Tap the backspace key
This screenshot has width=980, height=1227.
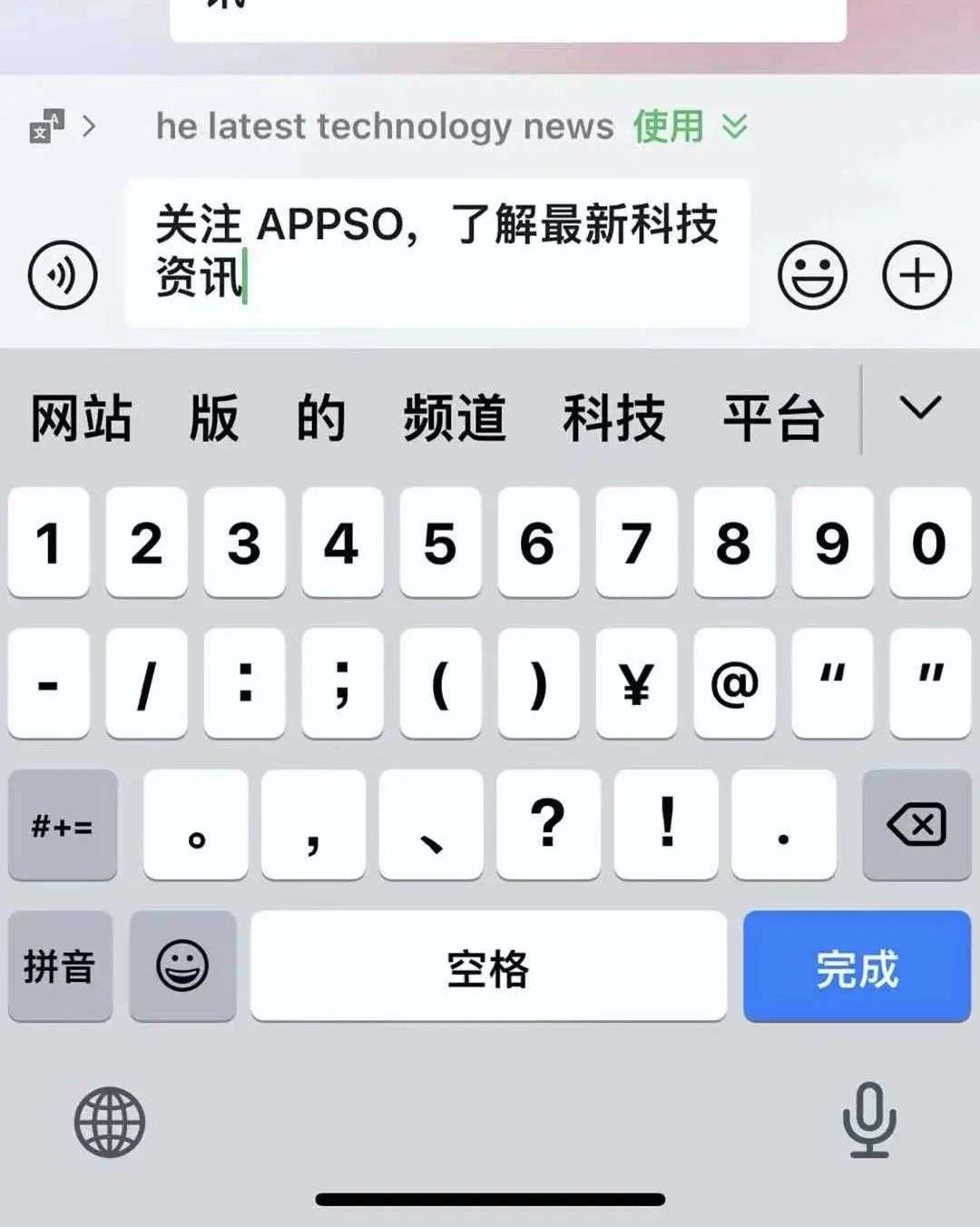(x=916, y=825)
